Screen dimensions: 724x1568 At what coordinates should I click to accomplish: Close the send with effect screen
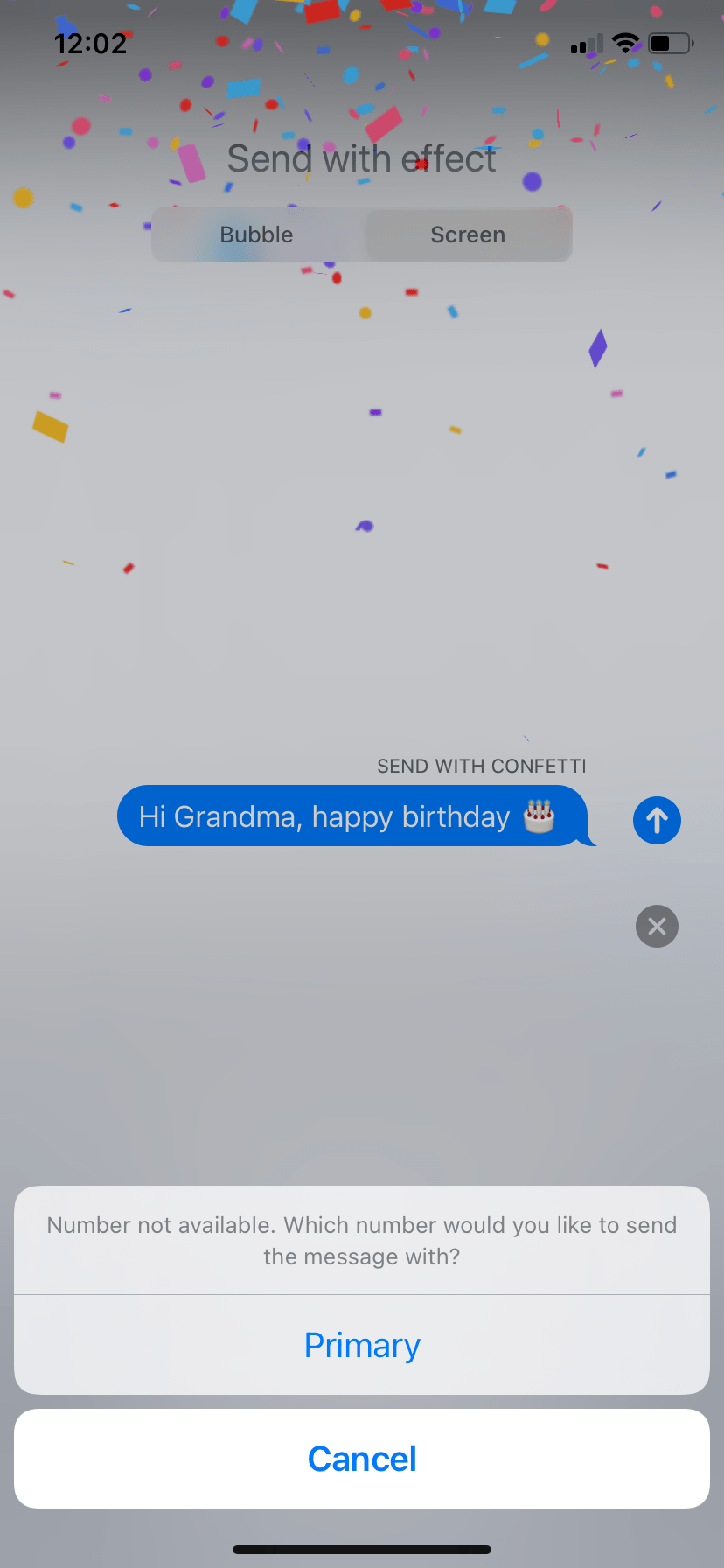point(657,926)
